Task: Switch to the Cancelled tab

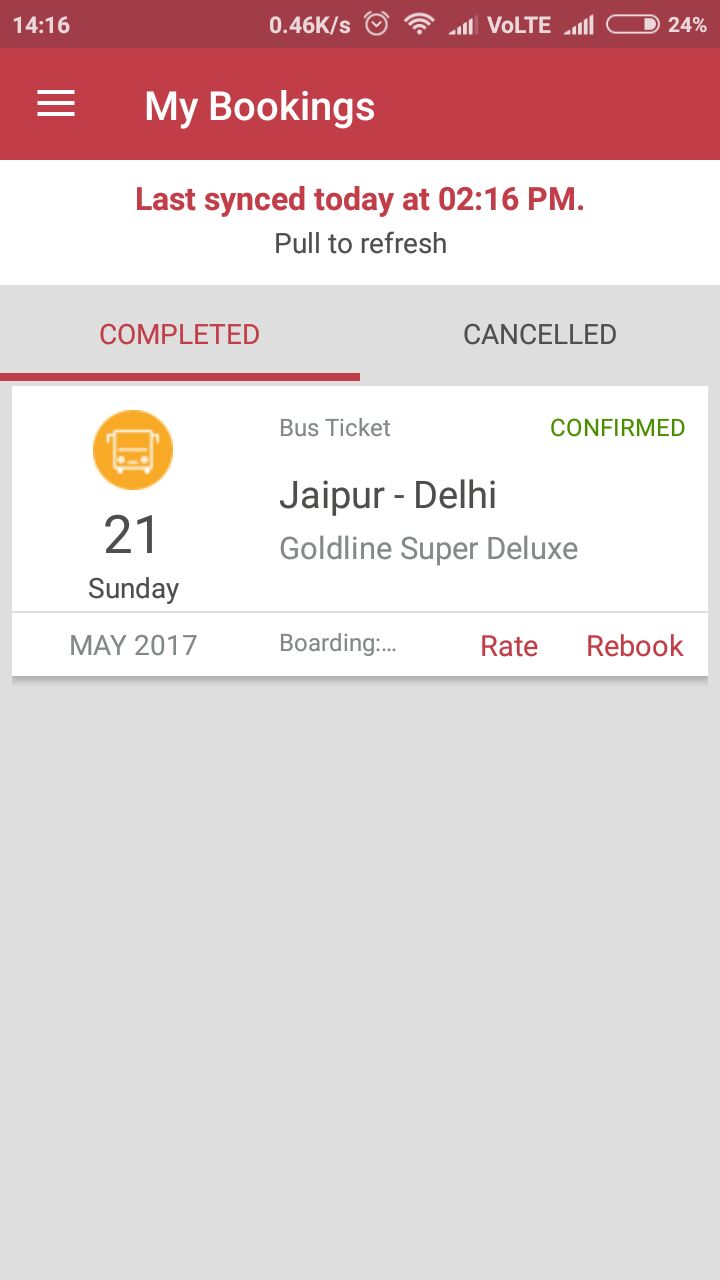Action: coord(539,334)
